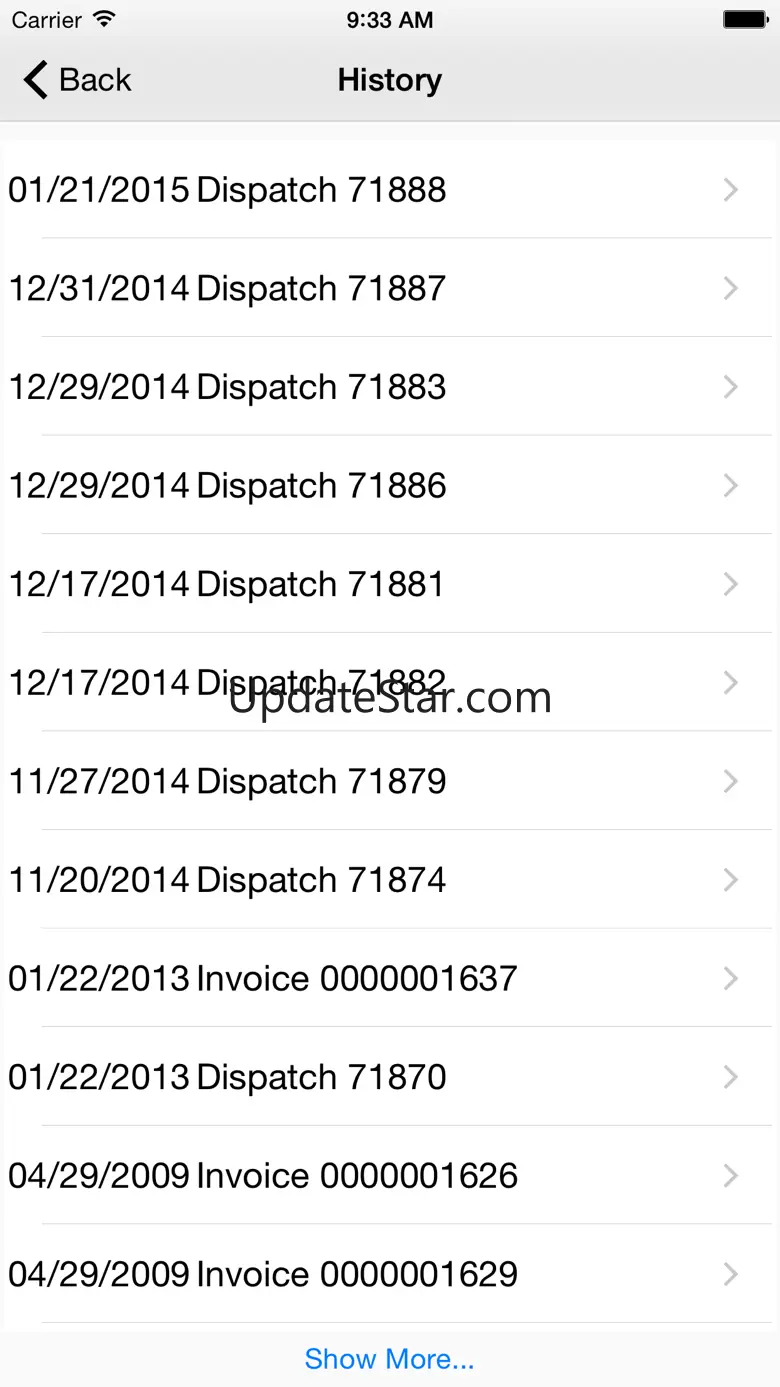Screen dimensions: 780x1387
Task: Open Invoice 0000001637
Action: (390, 978)
